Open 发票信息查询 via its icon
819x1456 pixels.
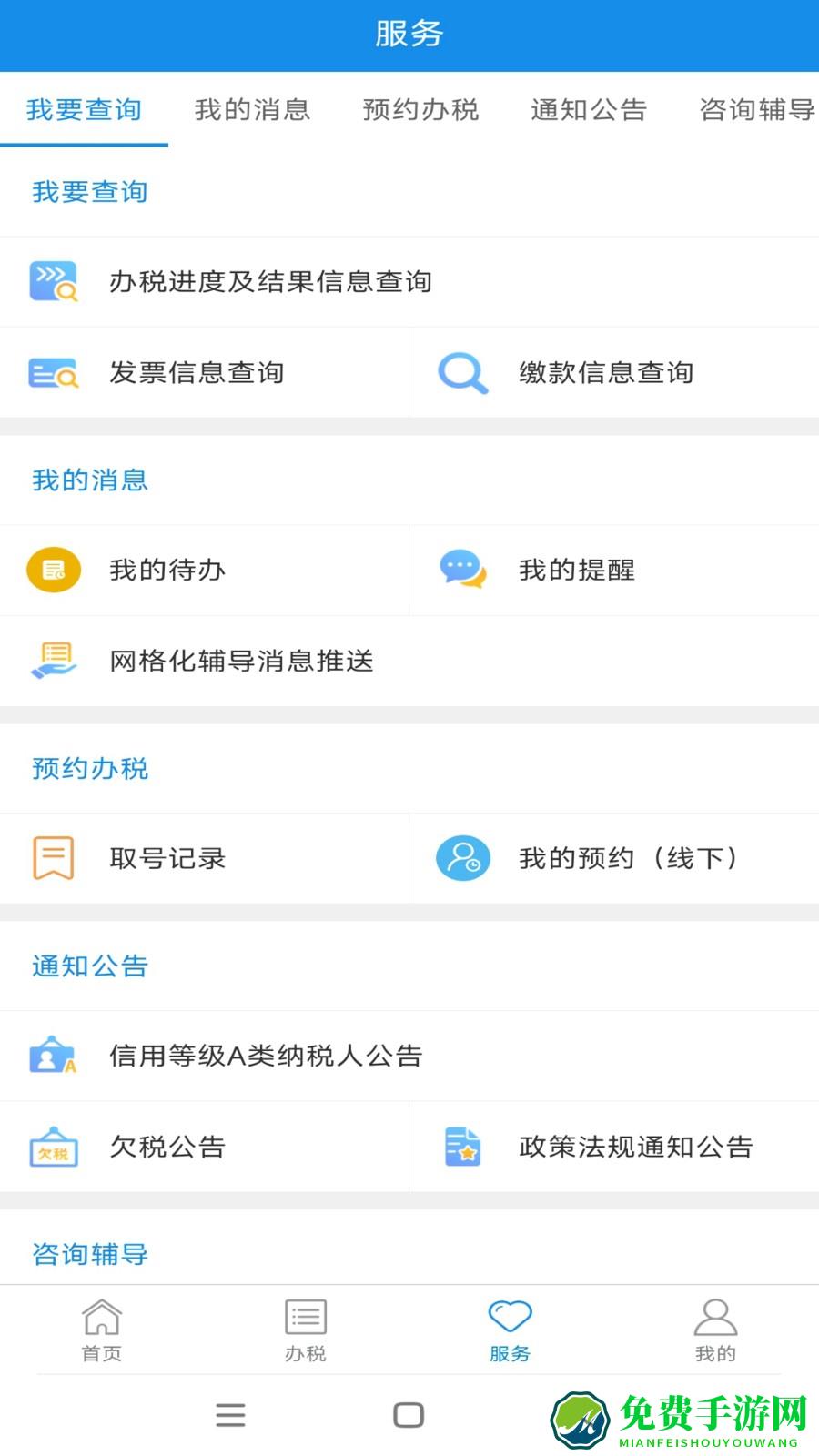(52, 372)
